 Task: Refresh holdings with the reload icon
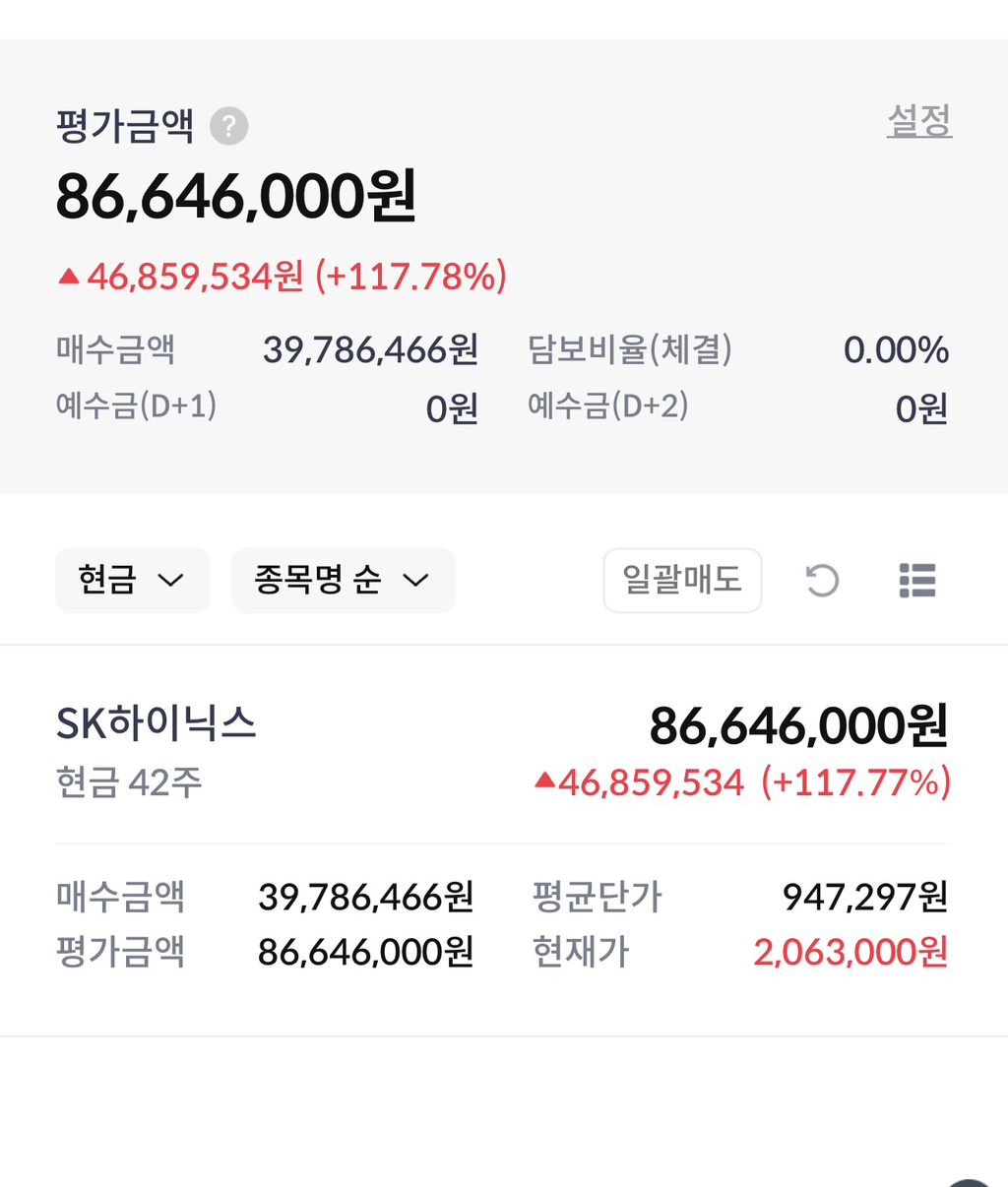822,580
